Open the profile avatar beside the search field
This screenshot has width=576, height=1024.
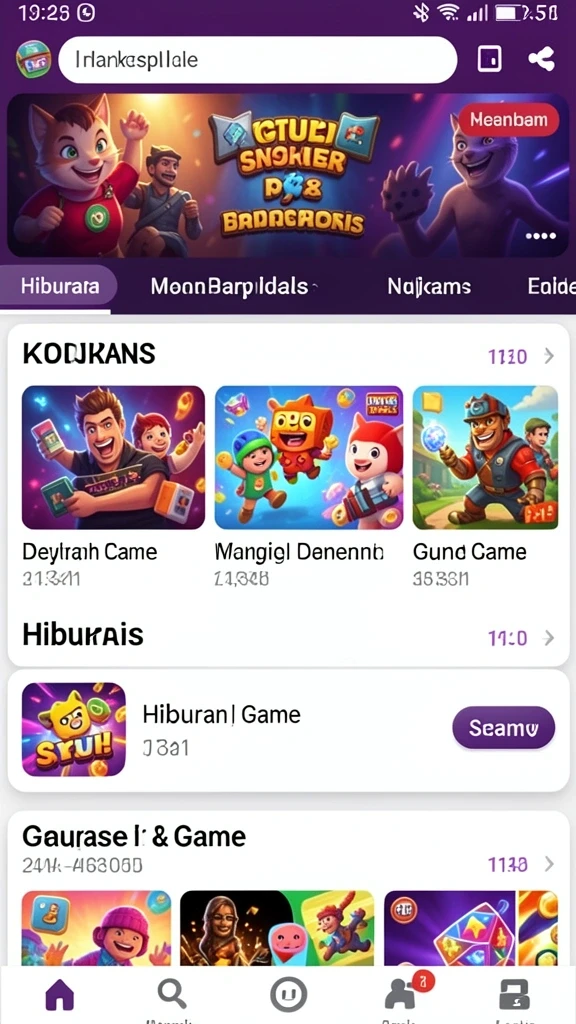coord(33,59)
